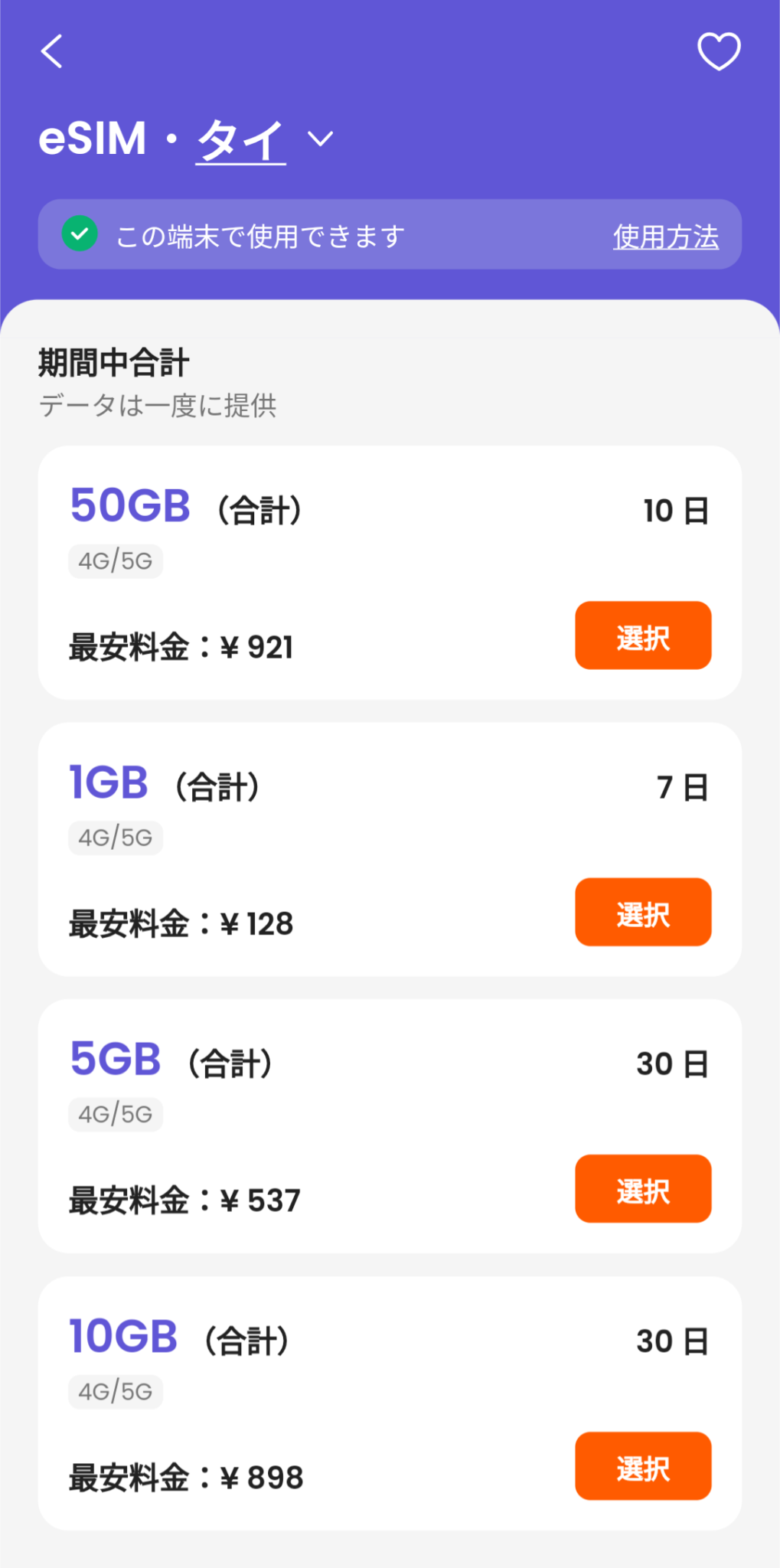This screenshot has height=1568, width=780.
Task: Tap the 4G/5G badge on the 50GB plan
Action: 115,560
